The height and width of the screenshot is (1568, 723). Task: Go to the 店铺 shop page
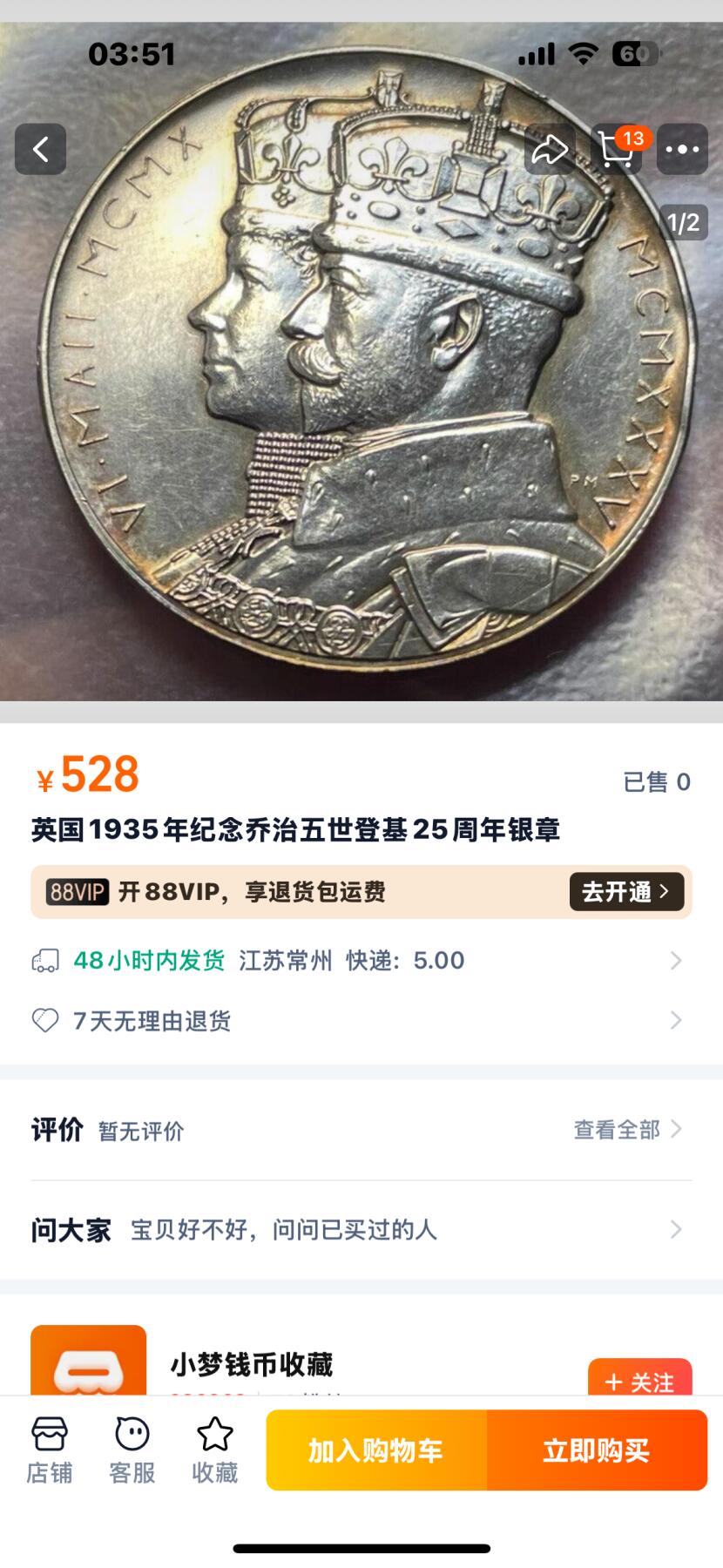50,1450
